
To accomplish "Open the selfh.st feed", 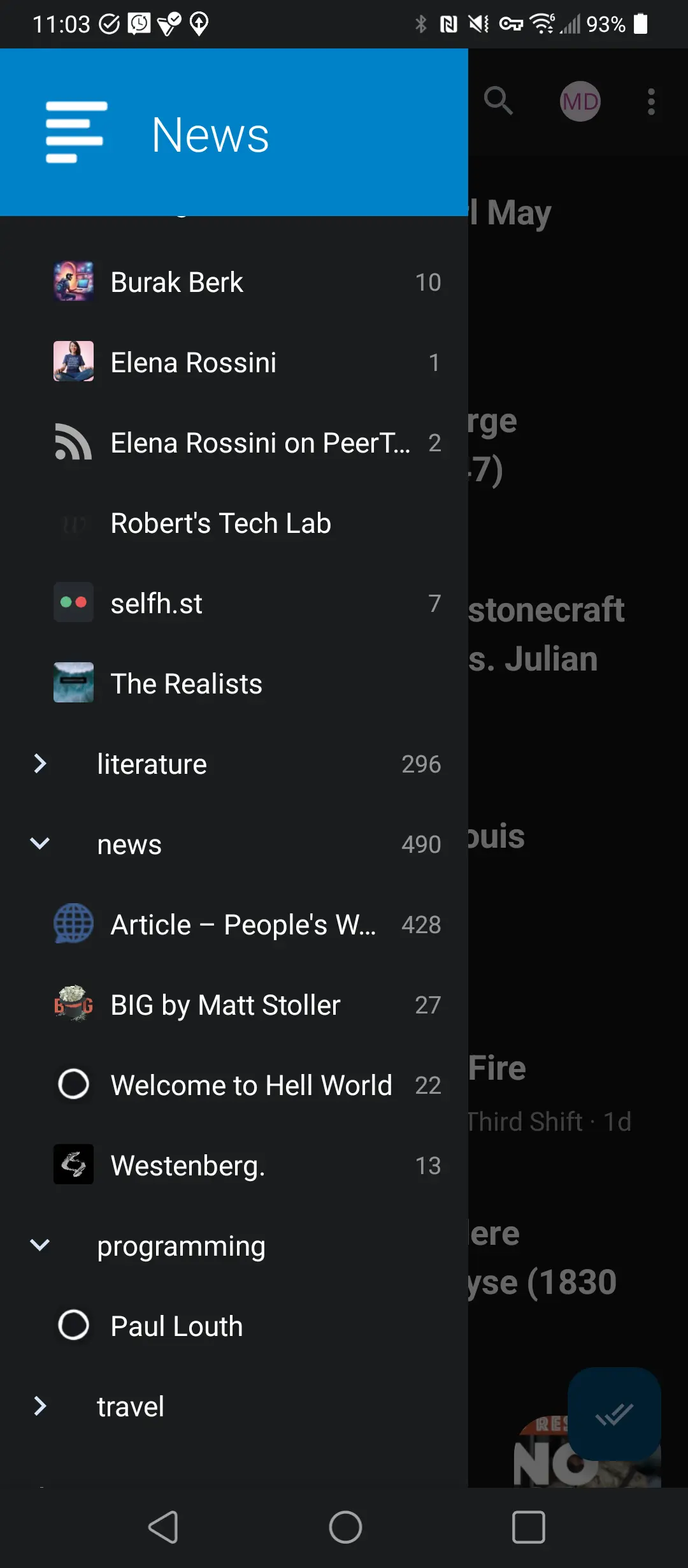I will 234,604.
